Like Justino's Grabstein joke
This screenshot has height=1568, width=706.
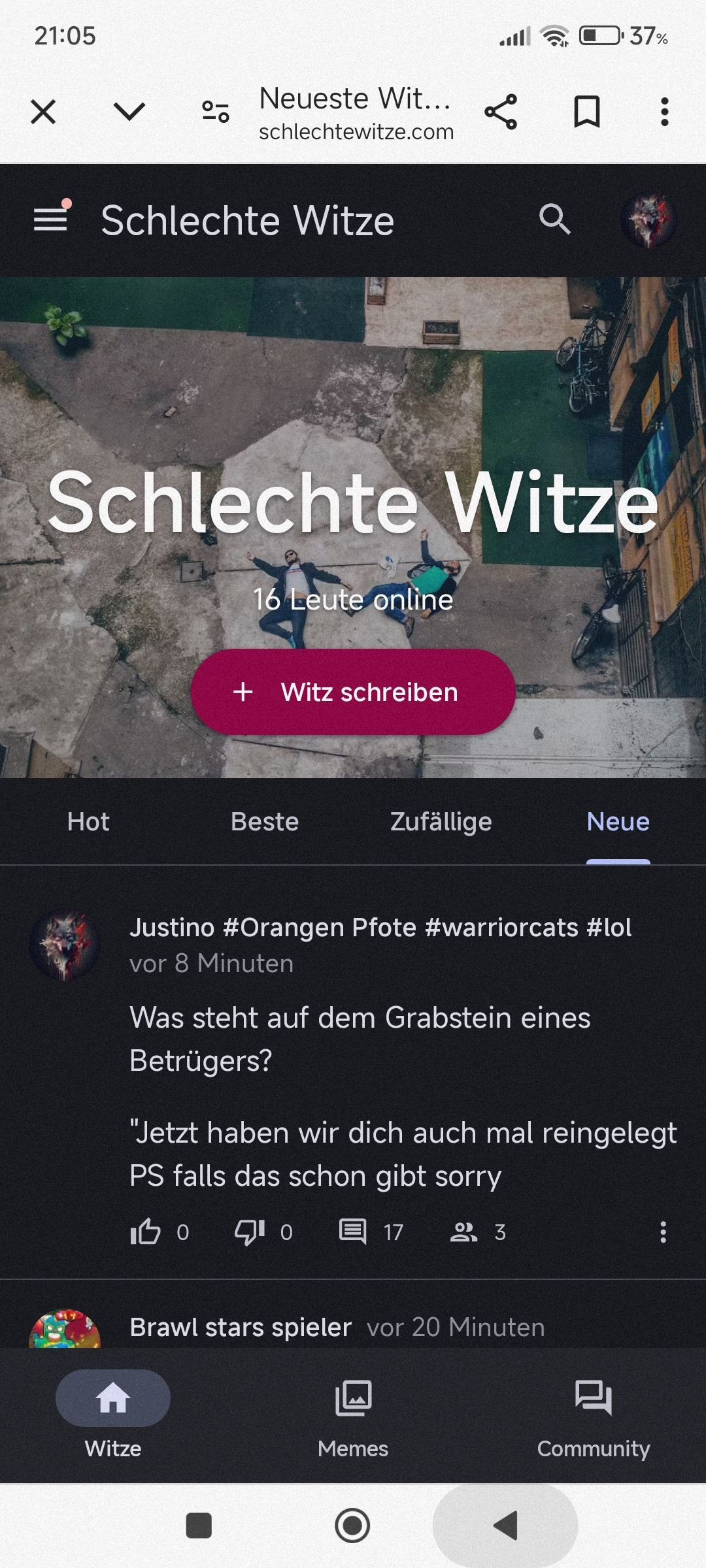146,1232
